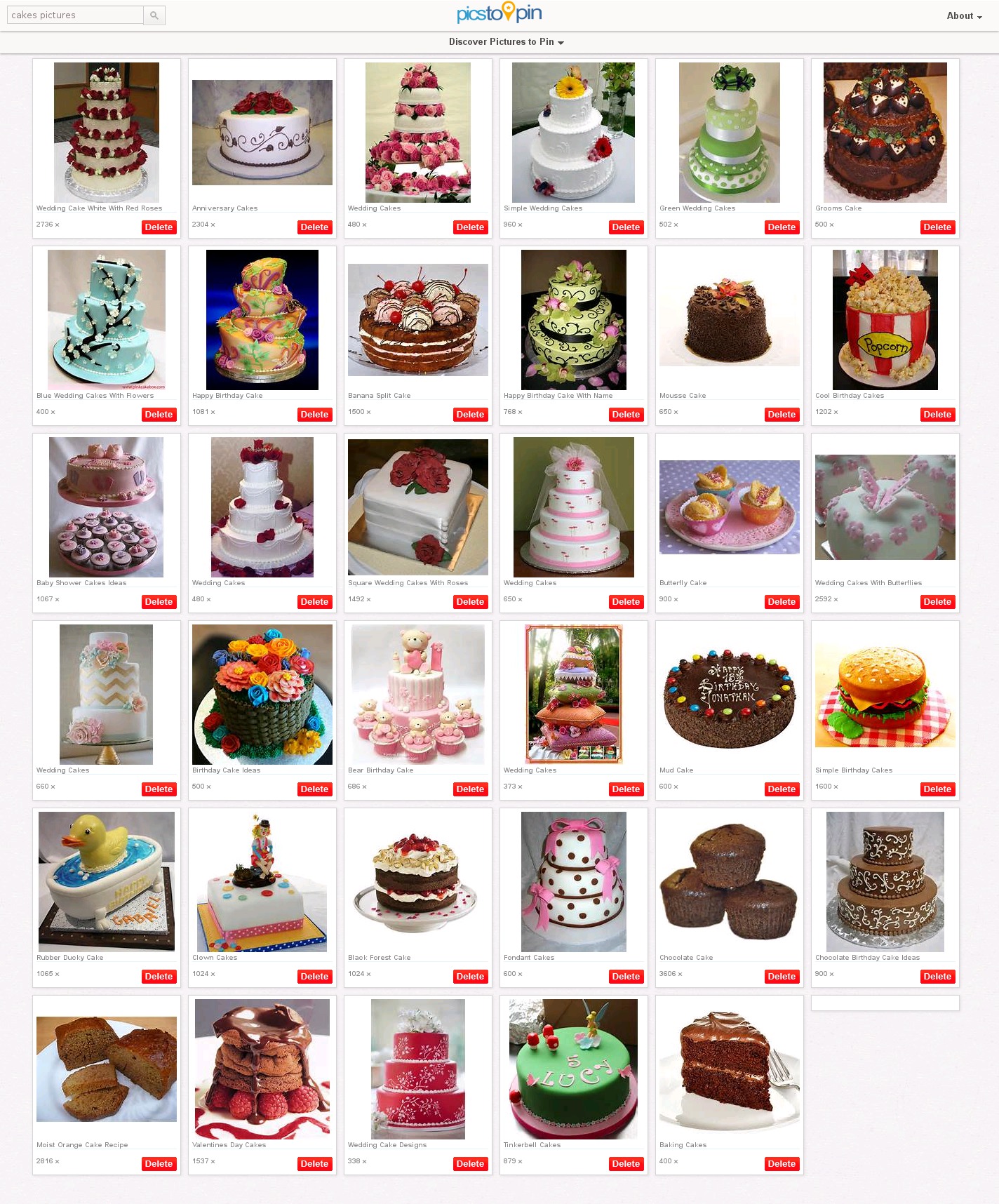Delete the Anniversary Cakes picture
Image resolution: width=999 pixels, height=1204 pixels.
[x=314, y=227]
